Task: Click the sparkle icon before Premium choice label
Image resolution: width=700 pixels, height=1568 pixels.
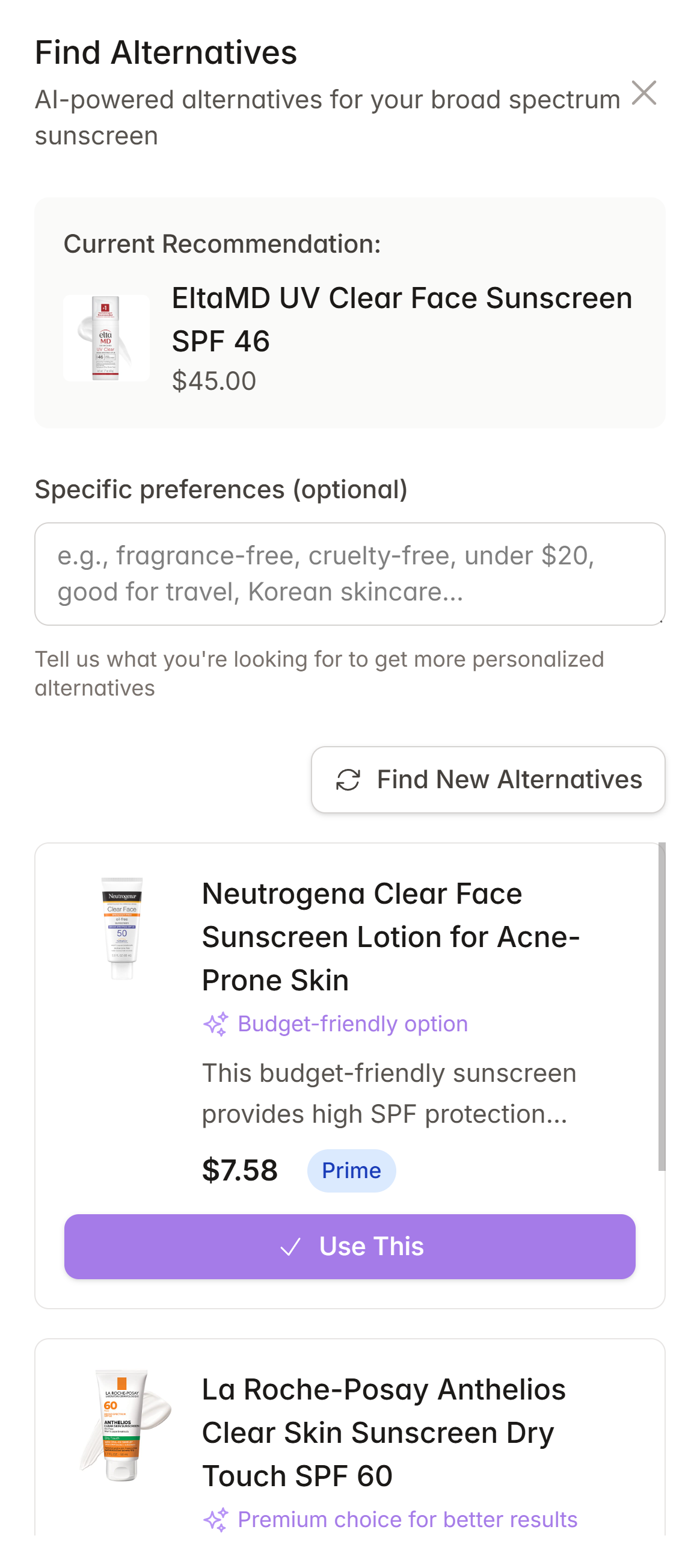Action: [215, 1519]
